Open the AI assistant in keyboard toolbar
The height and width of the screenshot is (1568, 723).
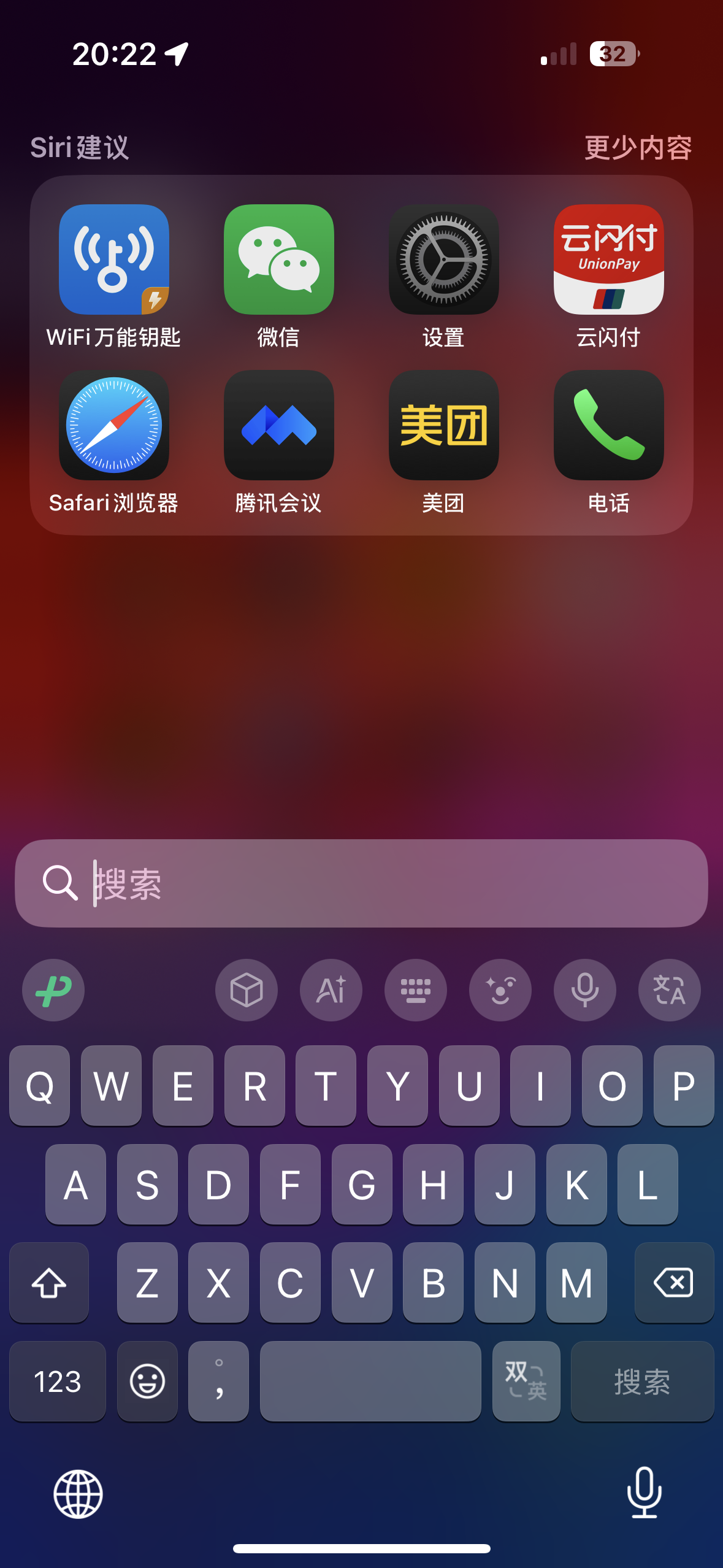tap(331, 990)
